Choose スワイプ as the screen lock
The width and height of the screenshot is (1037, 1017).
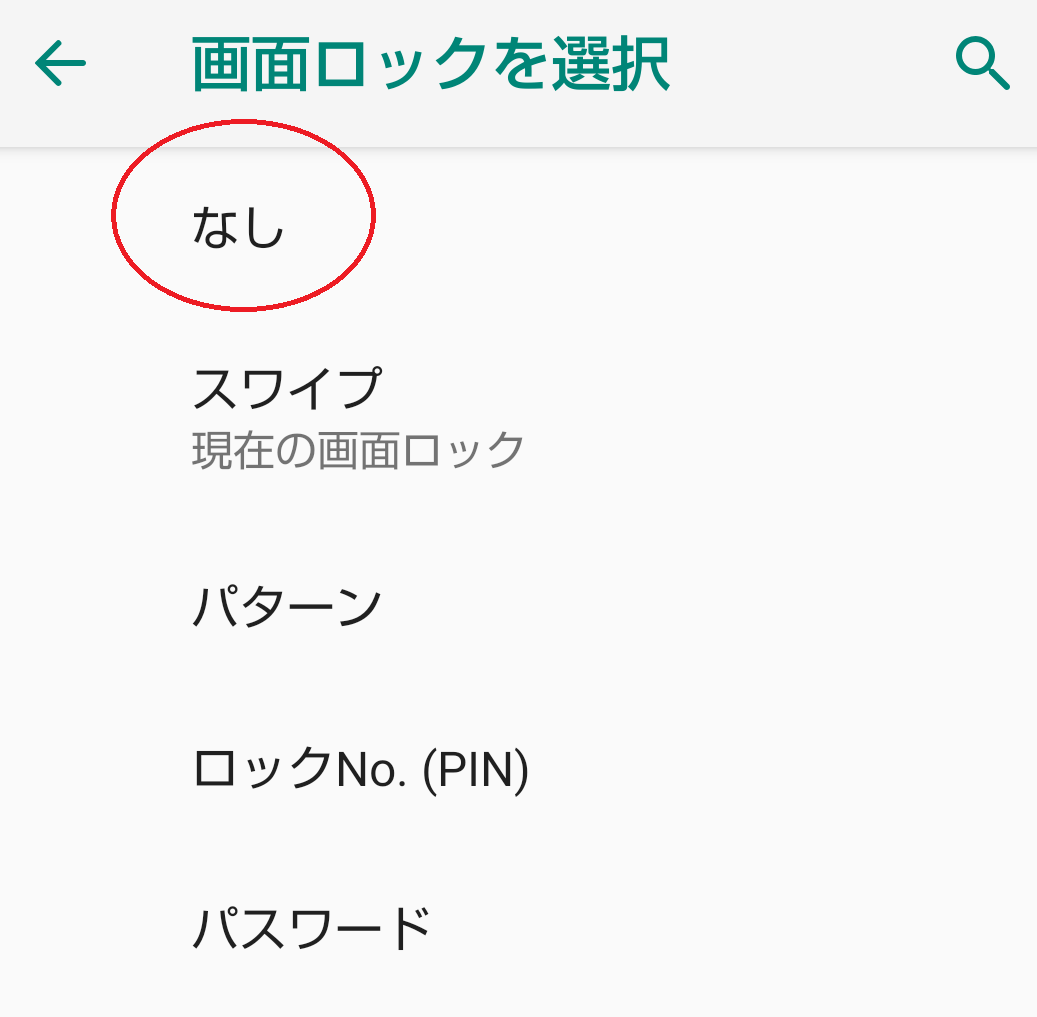pyautogui.click(x=287, y=389)
